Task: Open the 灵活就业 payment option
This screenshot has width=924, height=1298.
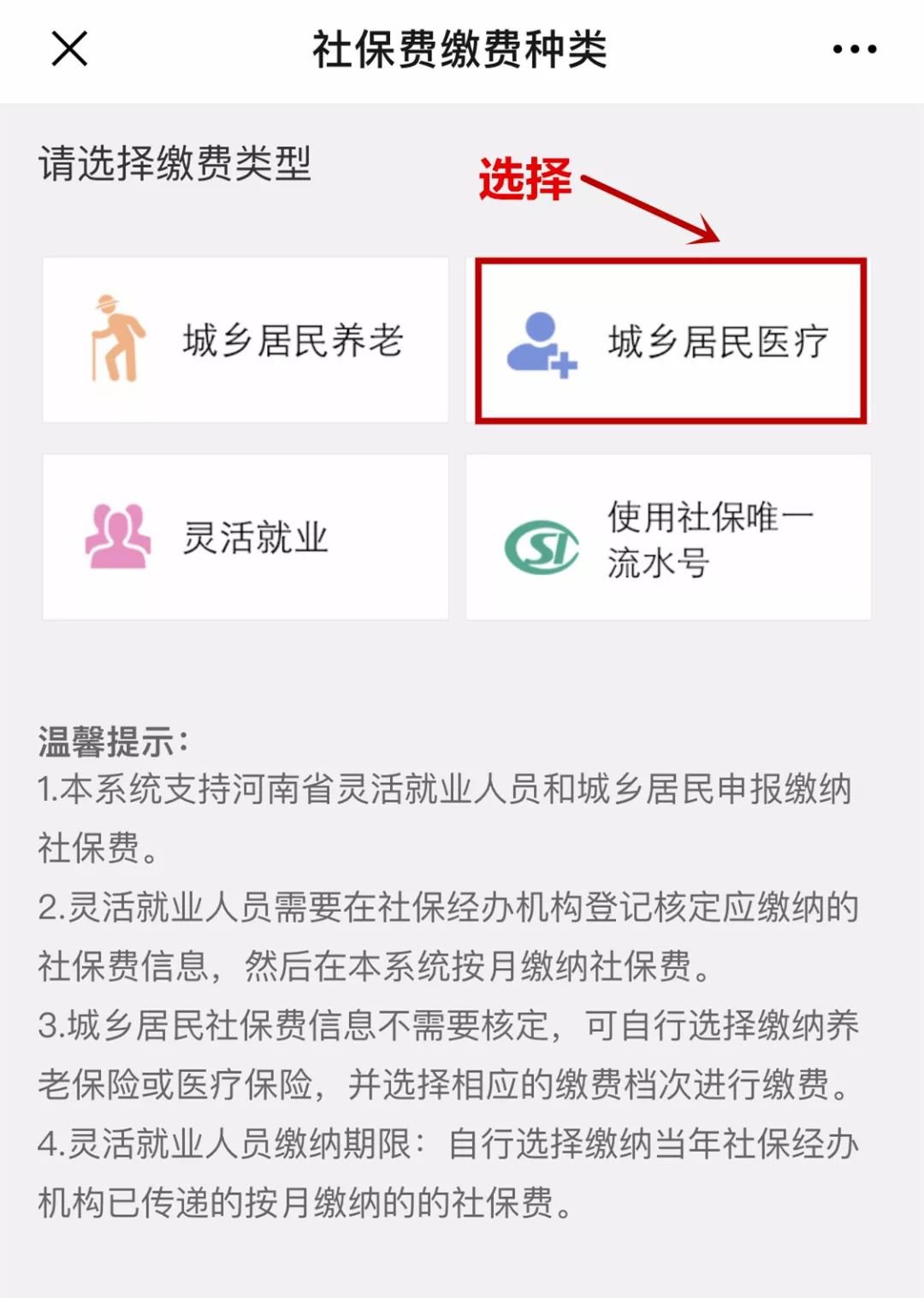Action: (246, 537)
